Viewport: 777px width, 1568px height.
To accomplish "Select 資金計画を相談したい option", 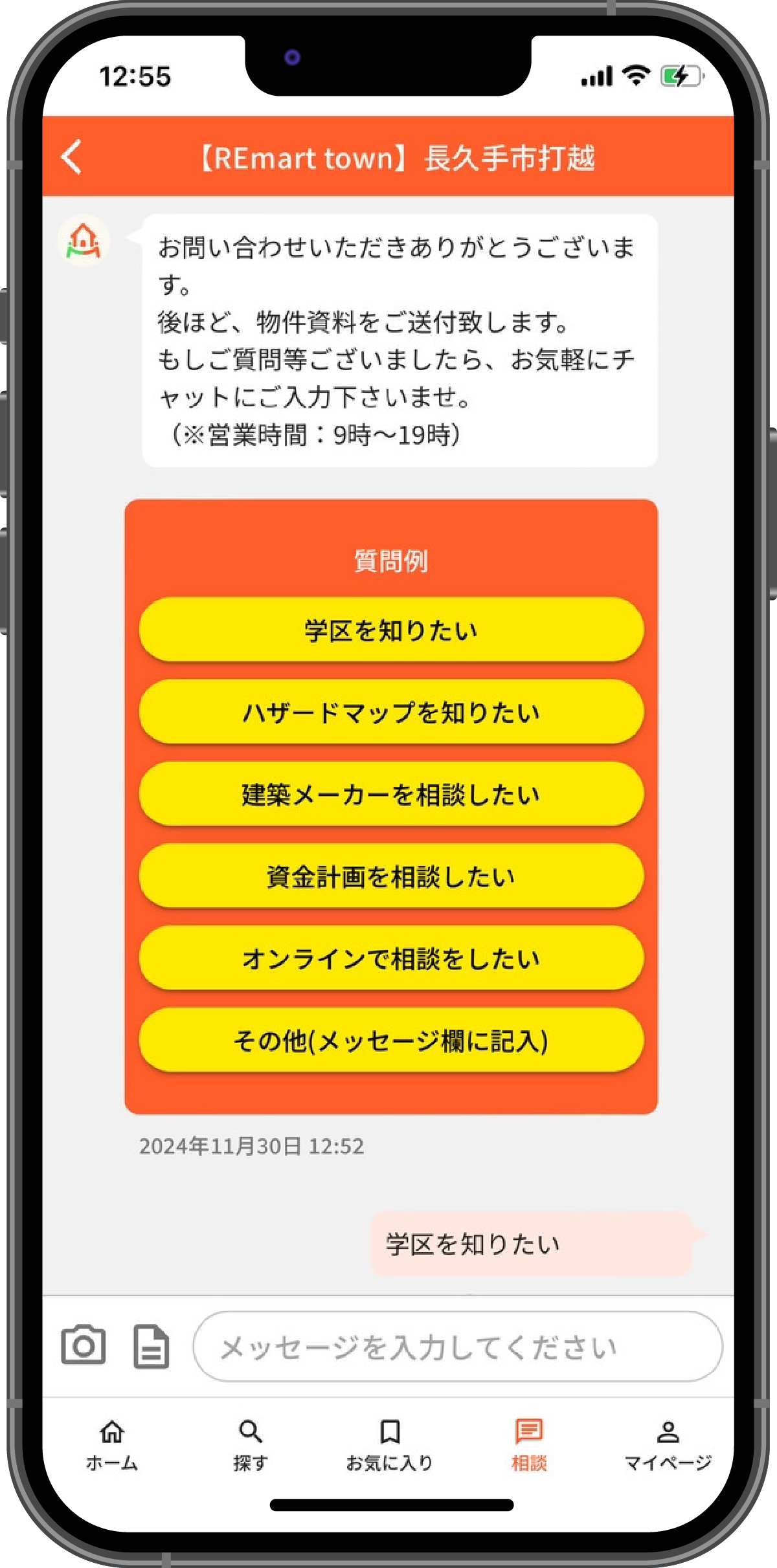I will [x=391, y=876].
